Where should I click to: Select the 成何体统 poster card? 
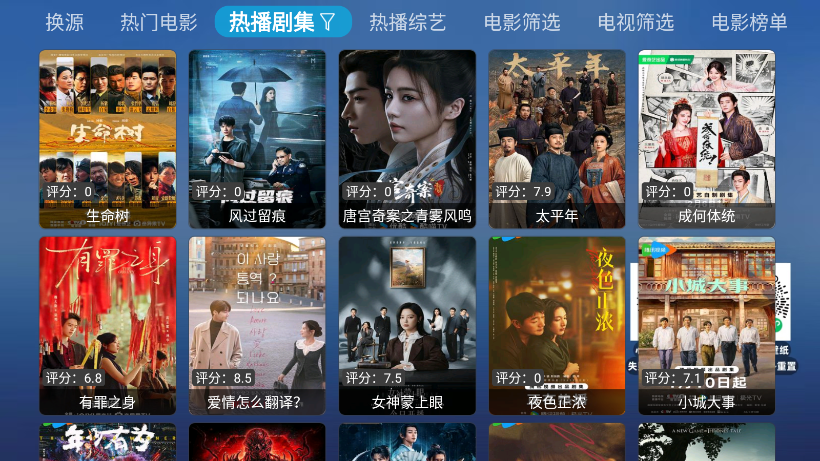pos(707,139)
